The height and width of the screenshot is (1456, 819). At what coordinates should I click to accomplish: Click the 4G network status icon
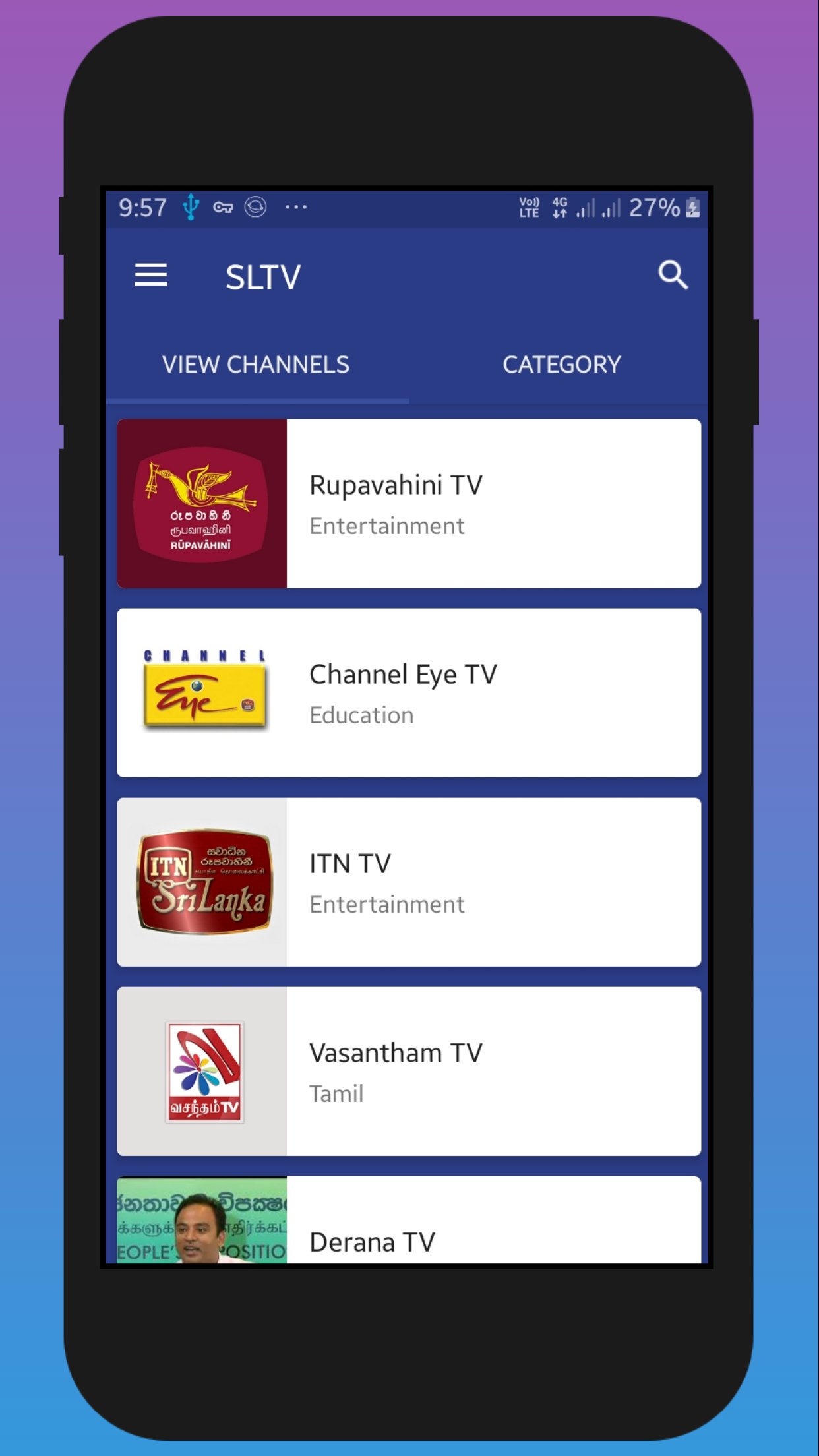[x=557, y=206]
